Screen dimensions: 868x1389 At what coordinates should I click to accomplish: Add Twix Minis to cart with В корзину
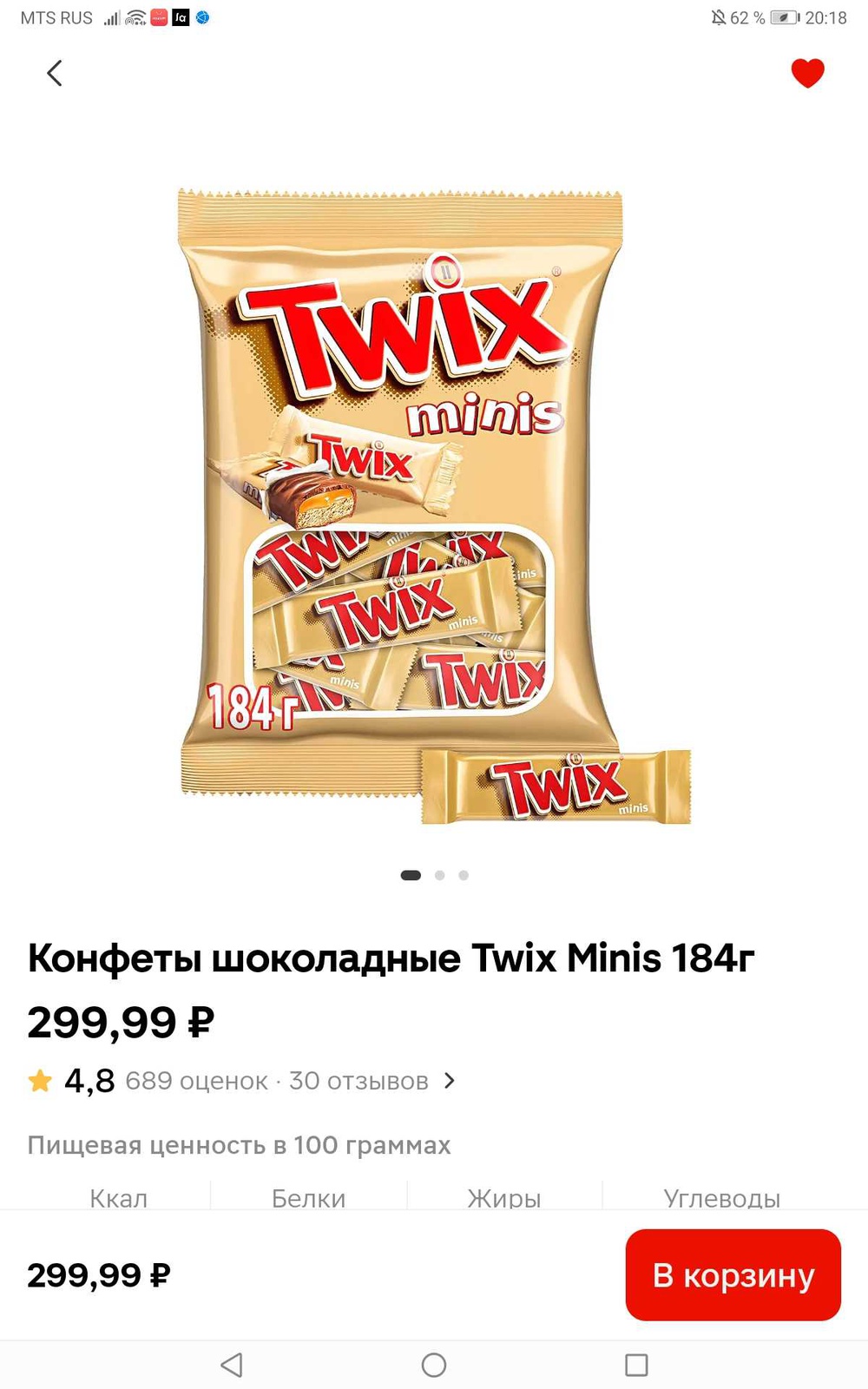[x=733, y=1274]
